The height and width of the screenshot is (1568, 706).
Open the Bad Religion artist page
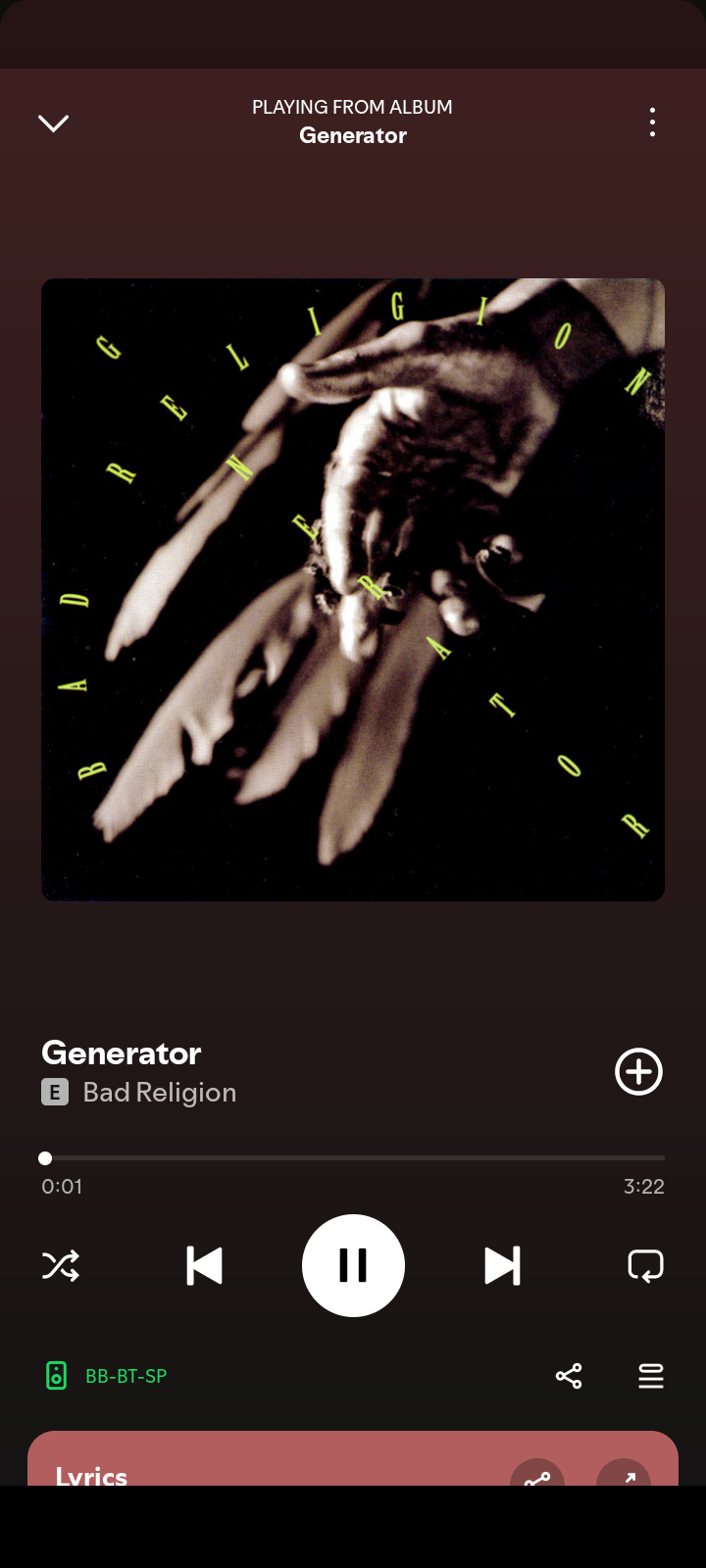click(x=160, y=1093)
